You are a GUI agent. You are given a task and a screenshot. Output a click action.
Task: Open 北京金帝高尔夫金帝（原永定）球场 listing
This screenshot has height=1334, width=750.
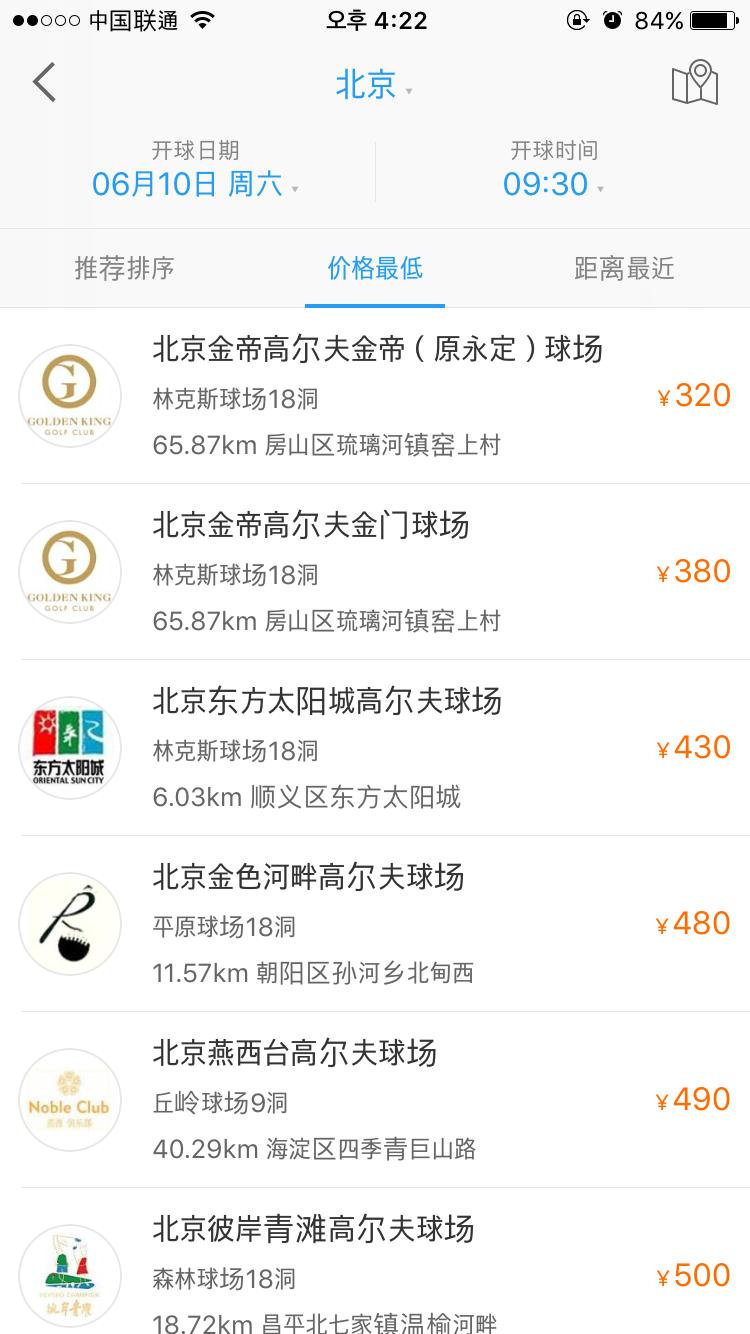[376, 396]
